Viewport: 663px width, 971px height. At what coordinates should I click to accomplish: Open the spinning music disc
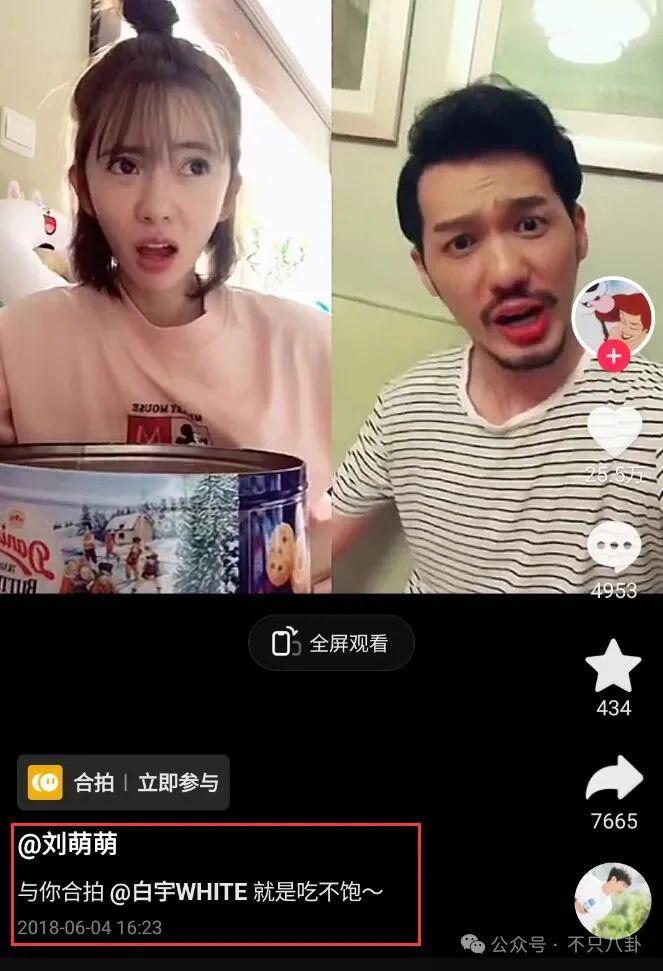tap(612, 900)
